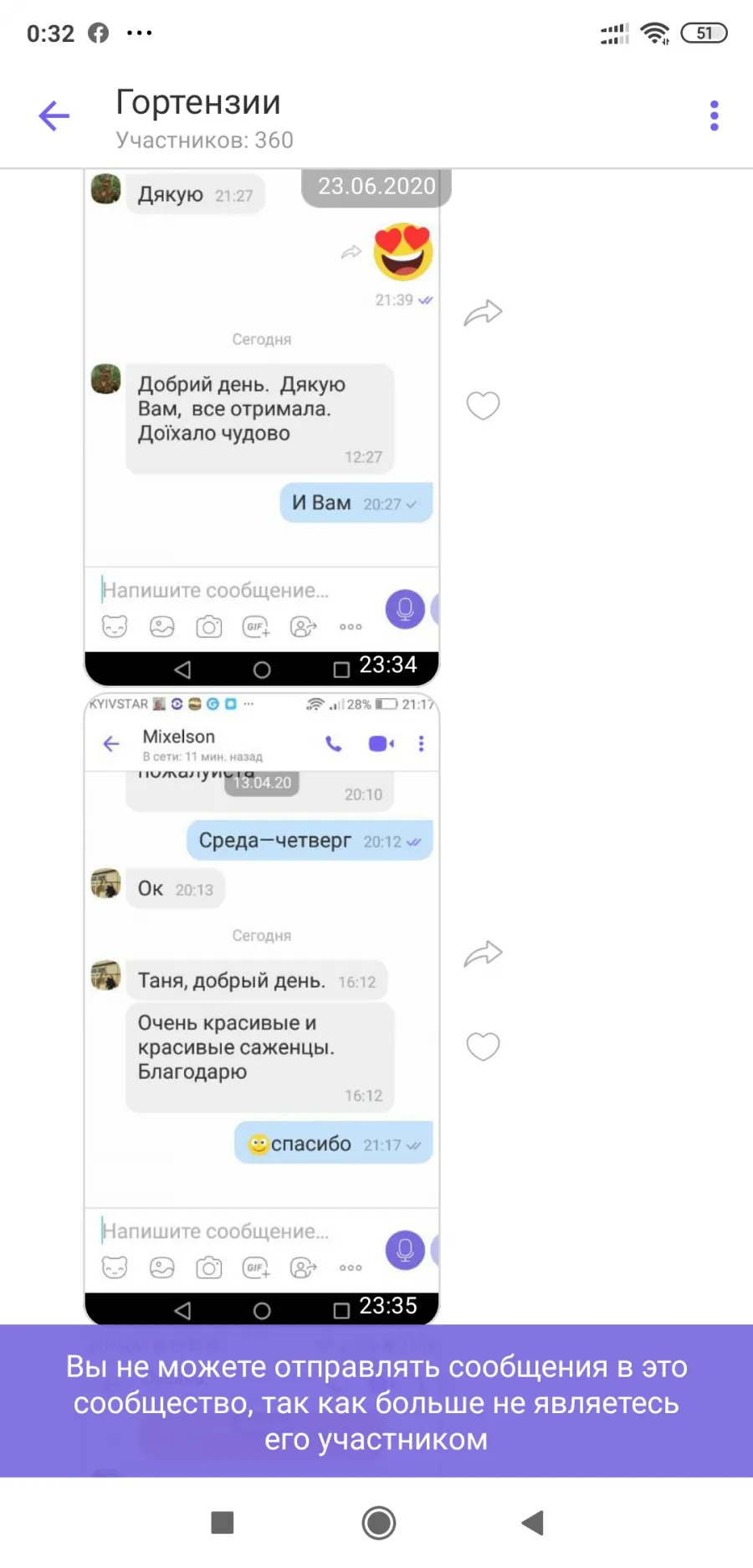Tap the system back triangle
Screen dimensions: 753x1568
pos(533,1523)
